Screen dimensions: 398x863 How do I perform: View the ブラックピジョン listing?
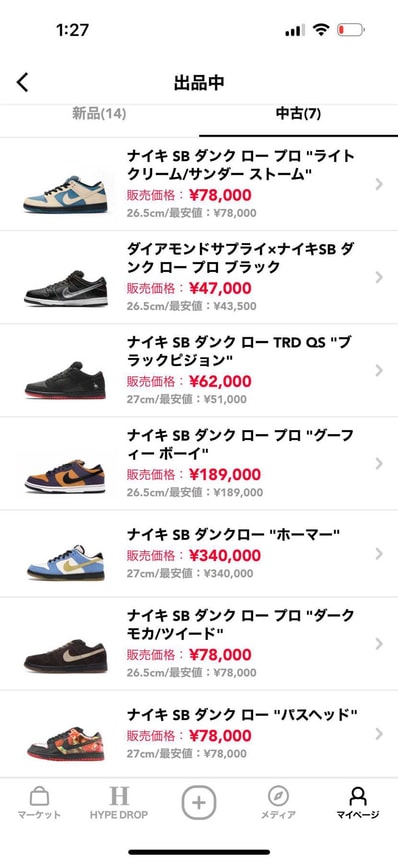199,370
